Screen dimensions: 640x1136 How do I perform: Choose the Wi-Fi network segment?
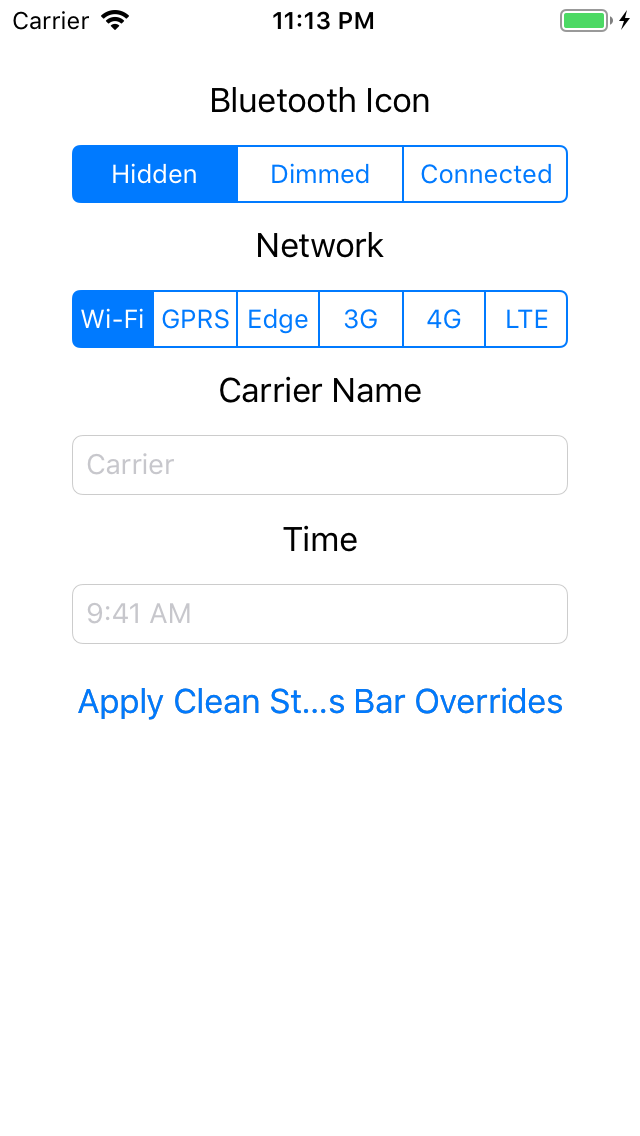coord(113,319)
